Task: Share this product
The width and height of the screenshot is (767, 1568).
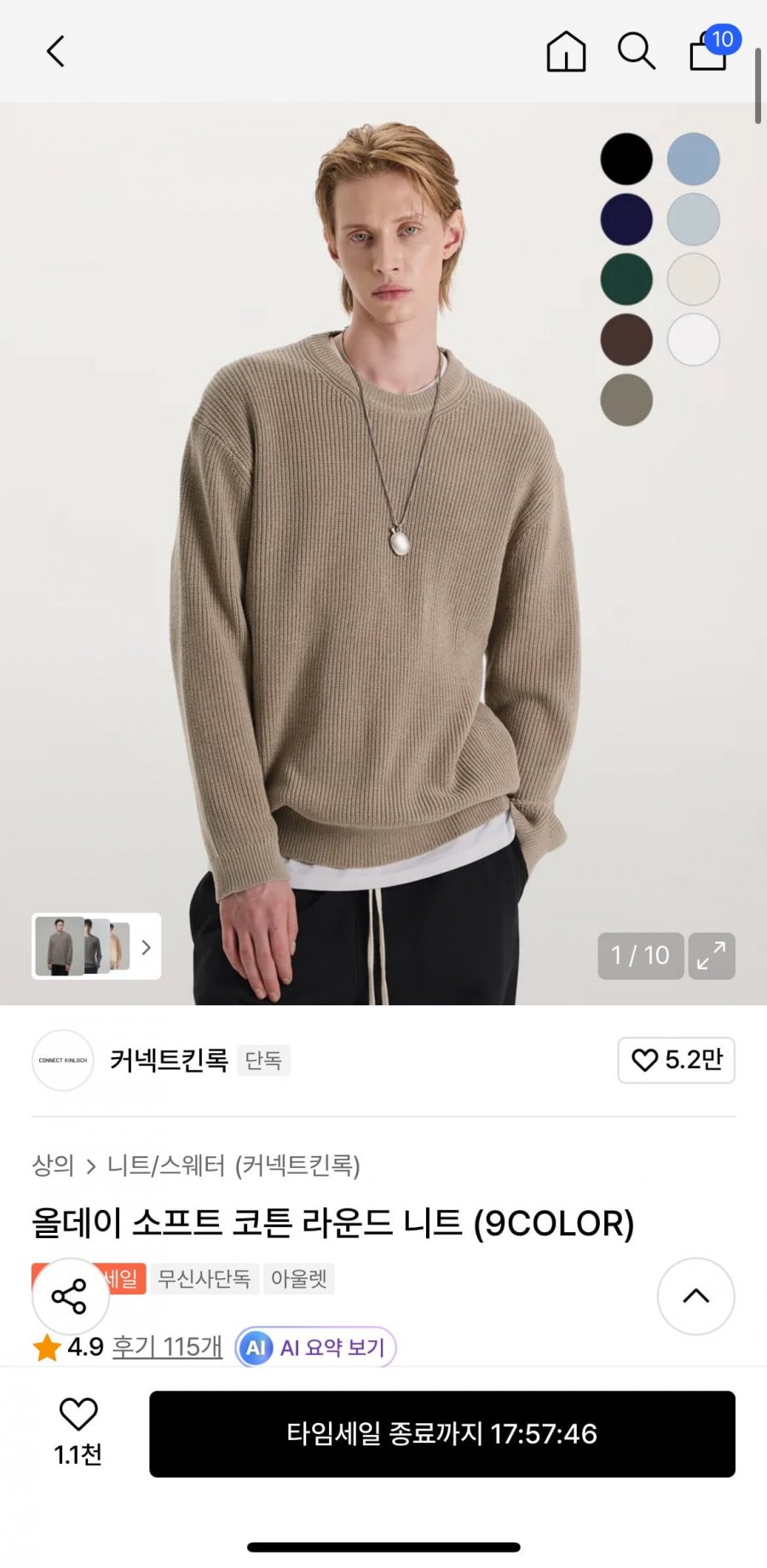Action: [70, 1296]
